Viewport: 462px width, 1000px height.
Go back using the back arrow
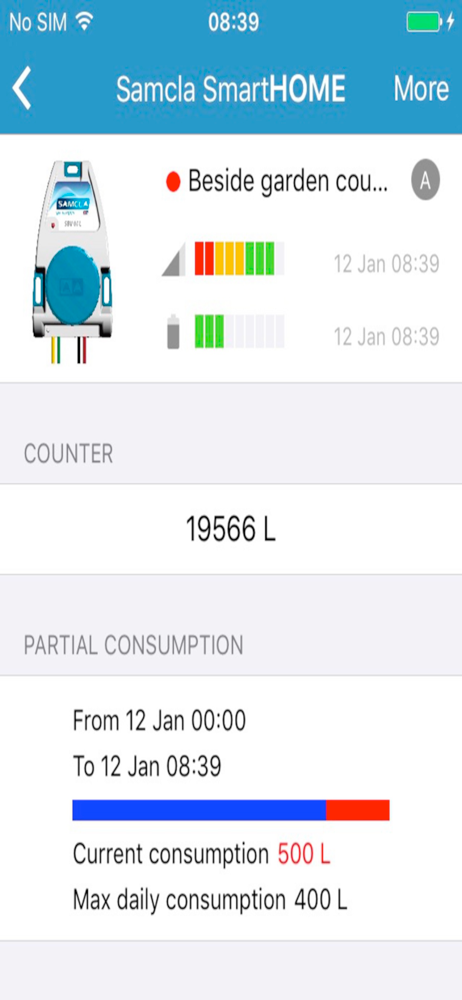point(22,89)
